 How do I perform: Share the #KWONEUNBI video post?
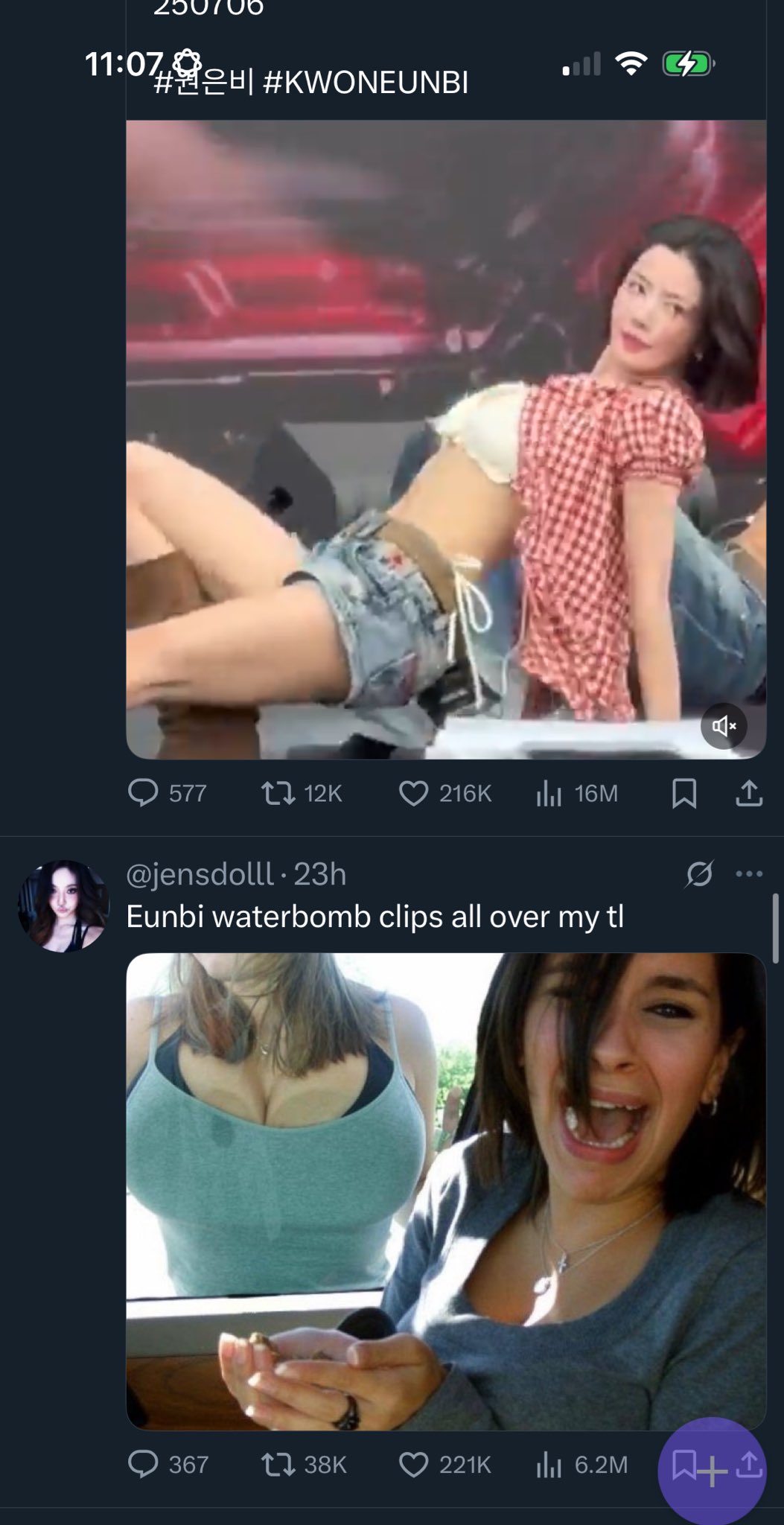pos(749,793)
